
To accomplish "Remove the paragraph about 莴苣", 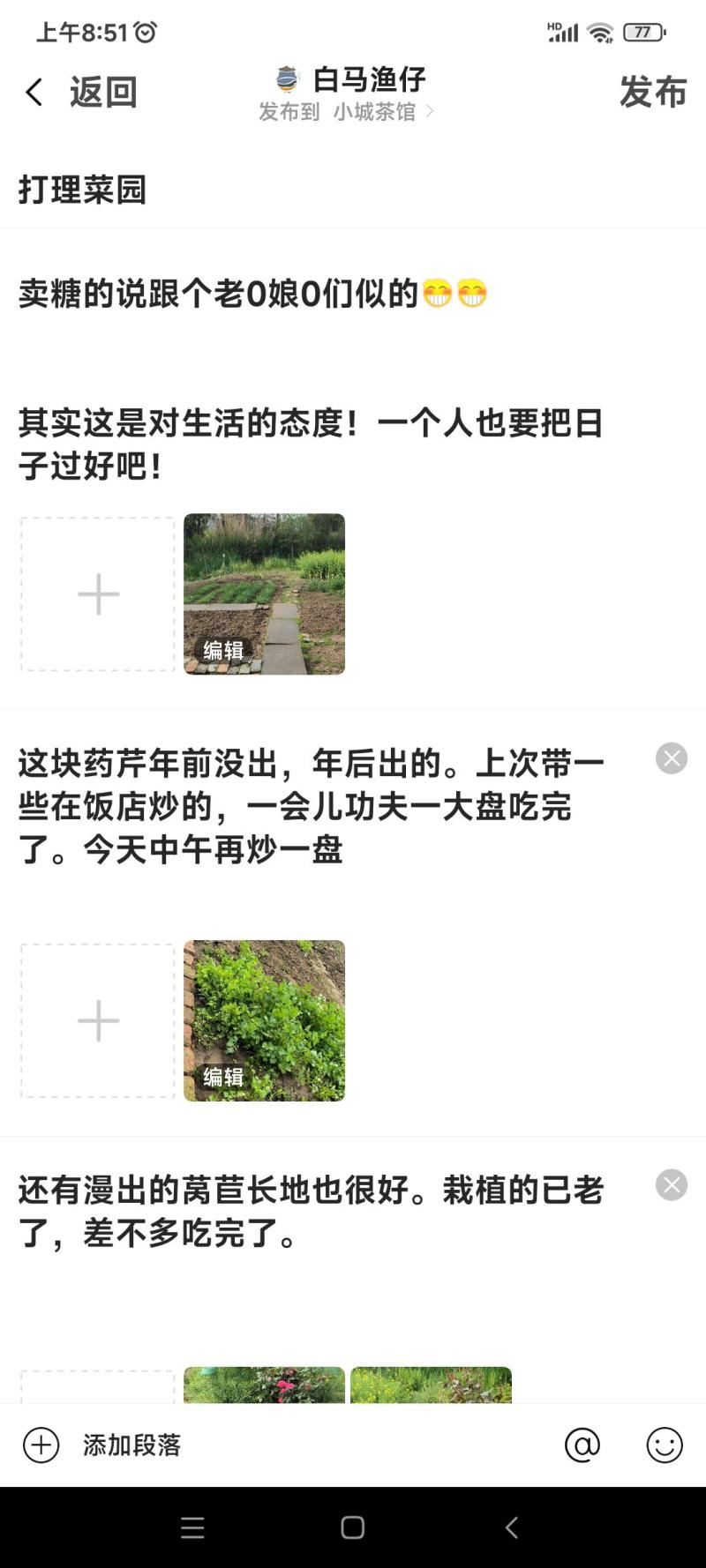I will (x=672, y=1185).
